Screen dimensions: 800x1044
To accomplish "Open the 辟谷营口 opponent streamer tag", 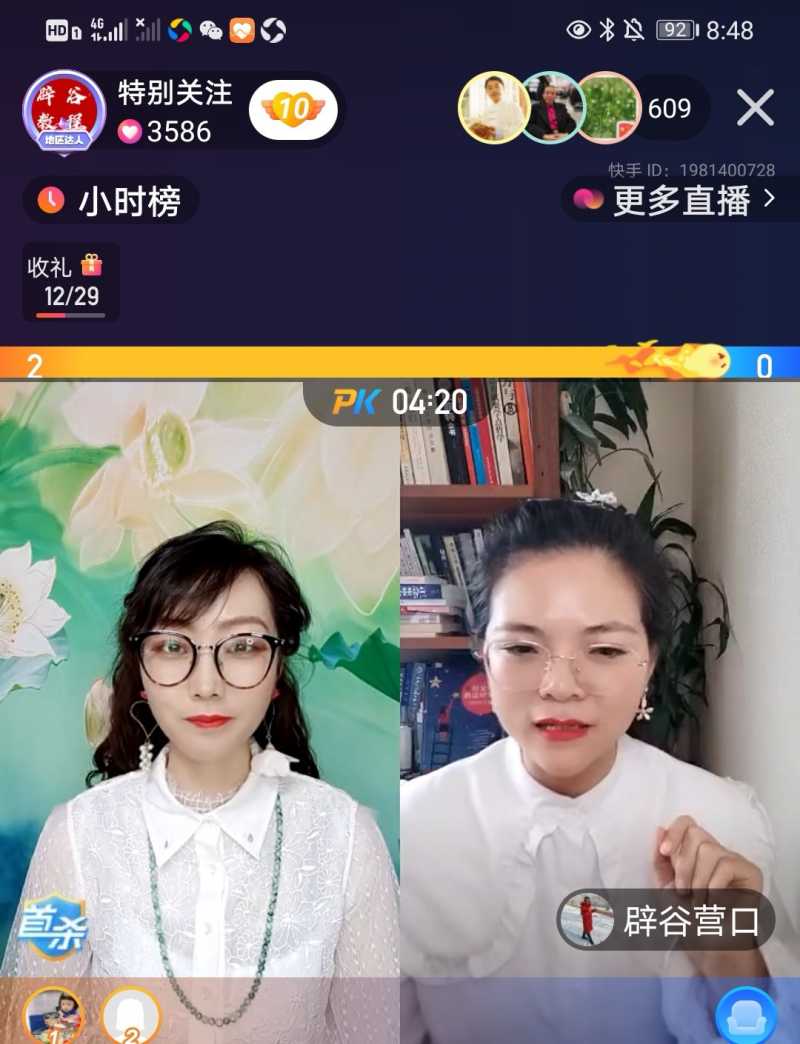I will [666, 920].
